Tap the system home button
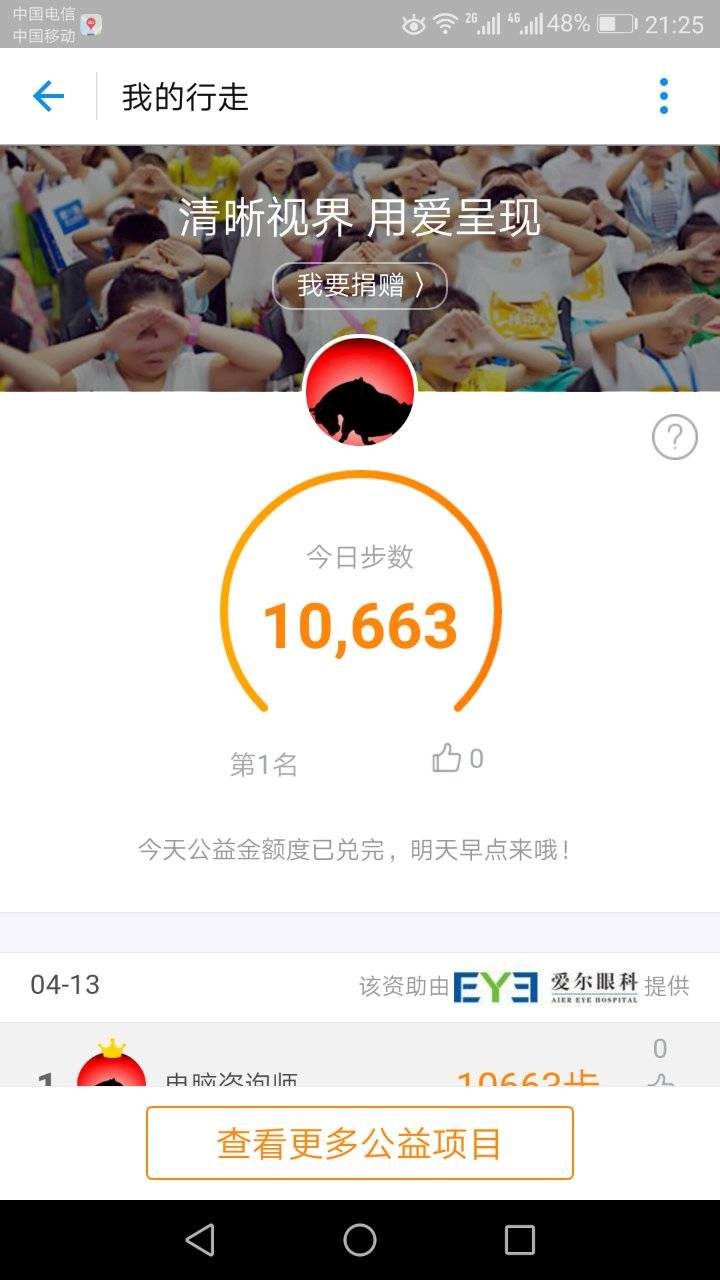 [360, 1240]
